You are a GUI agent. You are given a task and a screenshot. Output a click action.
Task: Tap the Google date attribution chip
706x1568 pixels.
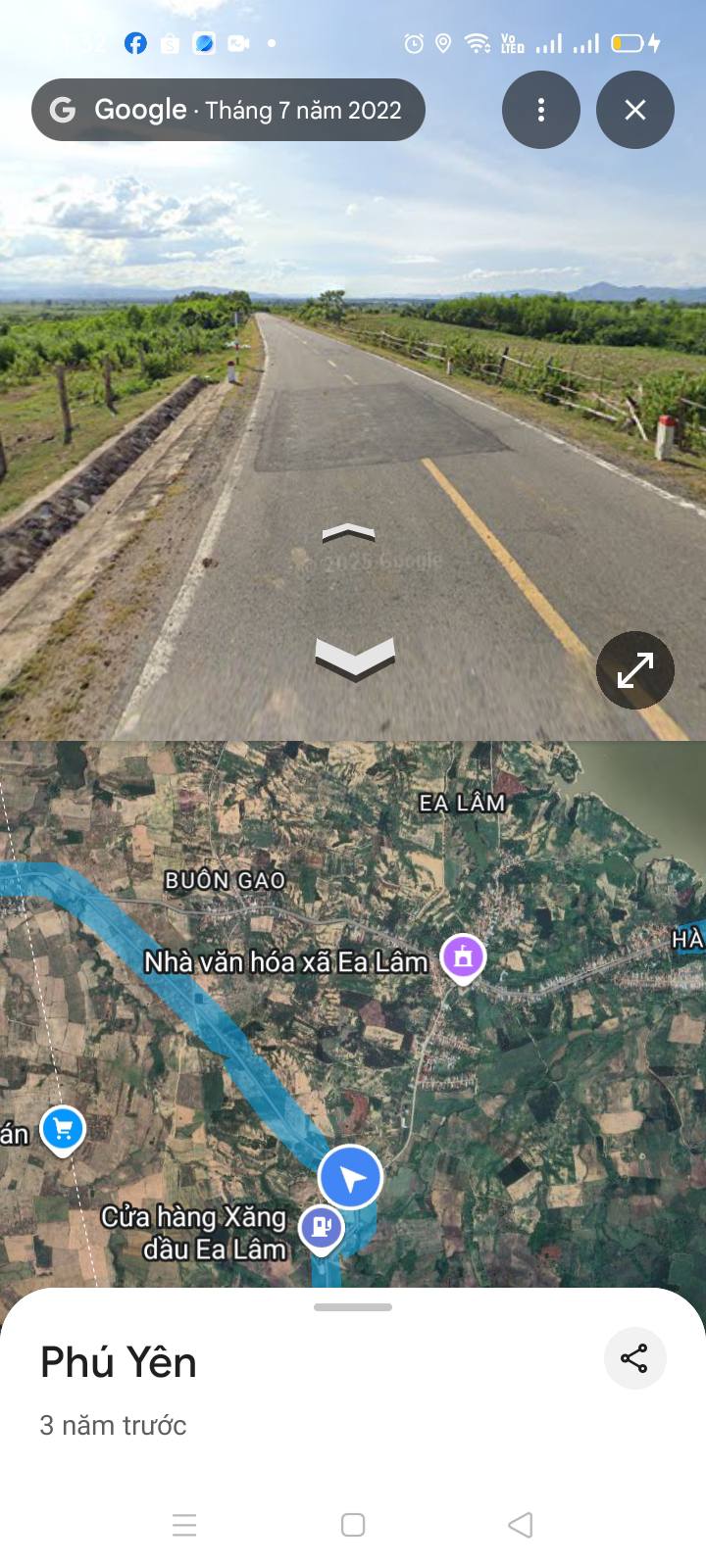tap(228, 110)
